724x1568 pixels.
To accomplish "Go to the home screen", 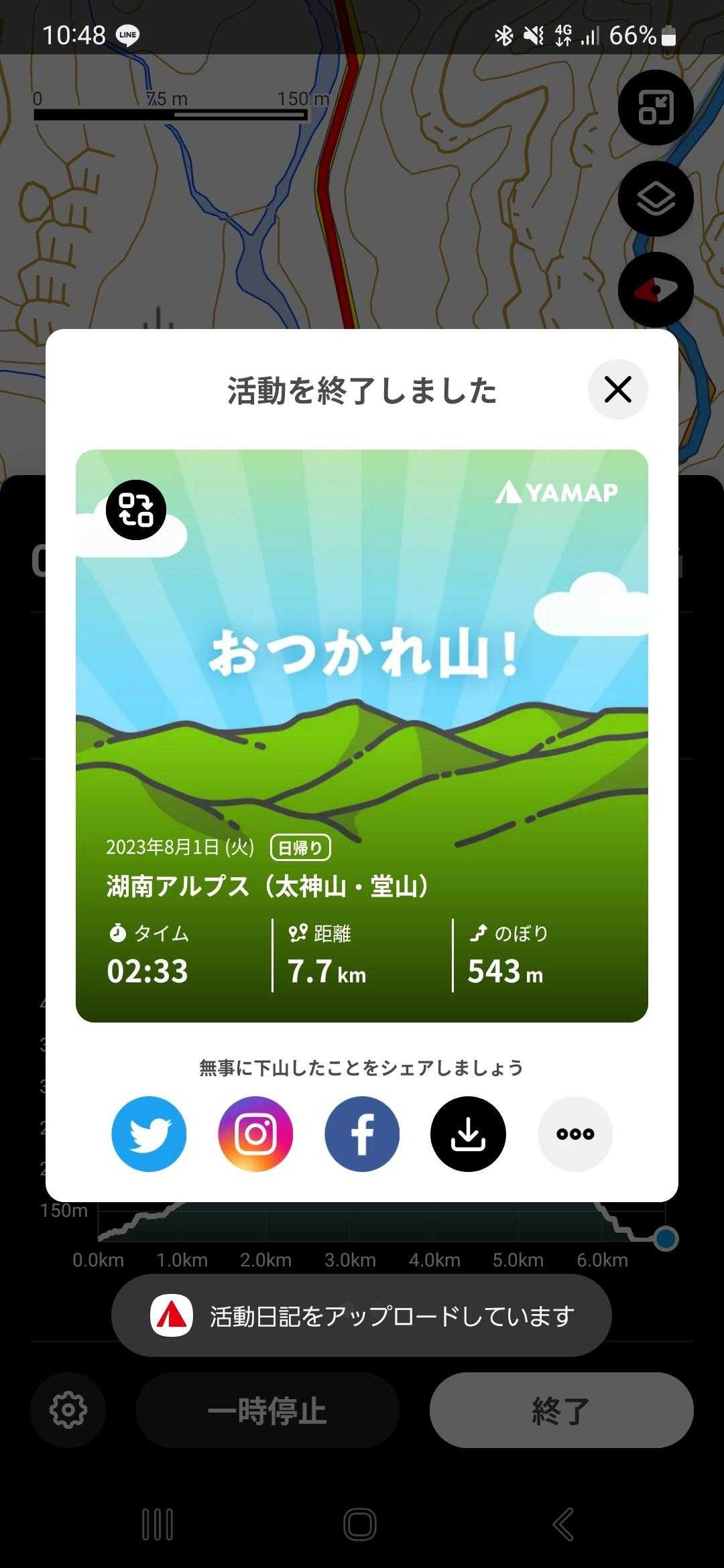I will (360, 1524).
